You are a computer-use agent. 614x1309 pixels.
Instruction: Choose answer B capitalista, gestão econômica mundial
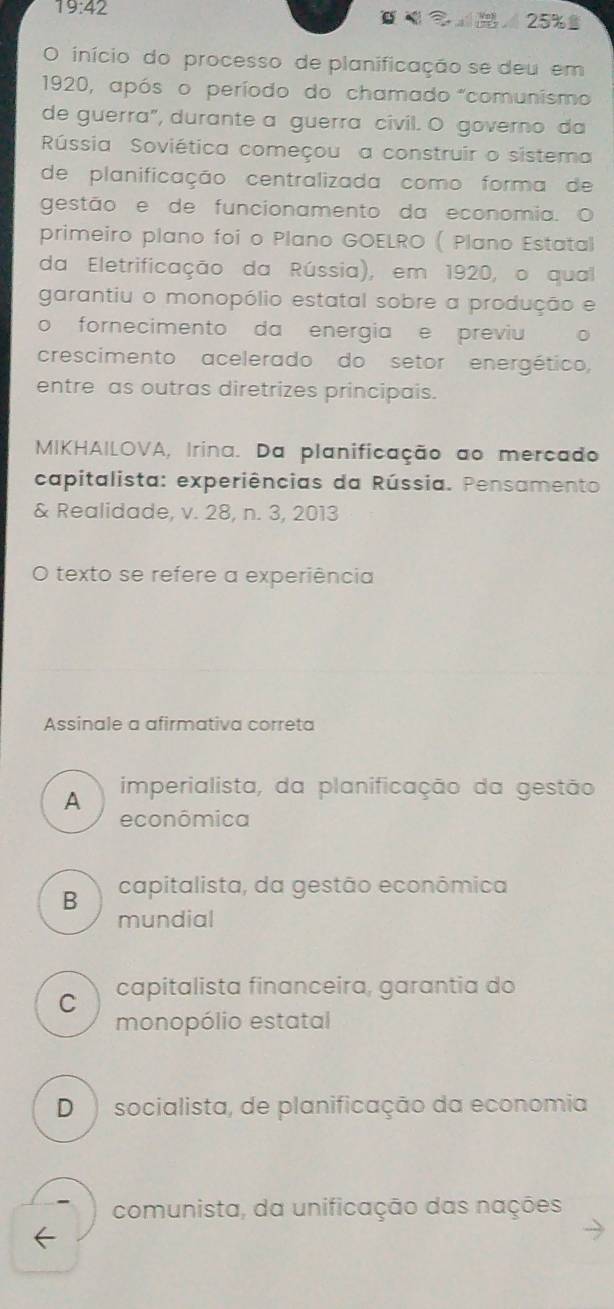click(68, 901)
